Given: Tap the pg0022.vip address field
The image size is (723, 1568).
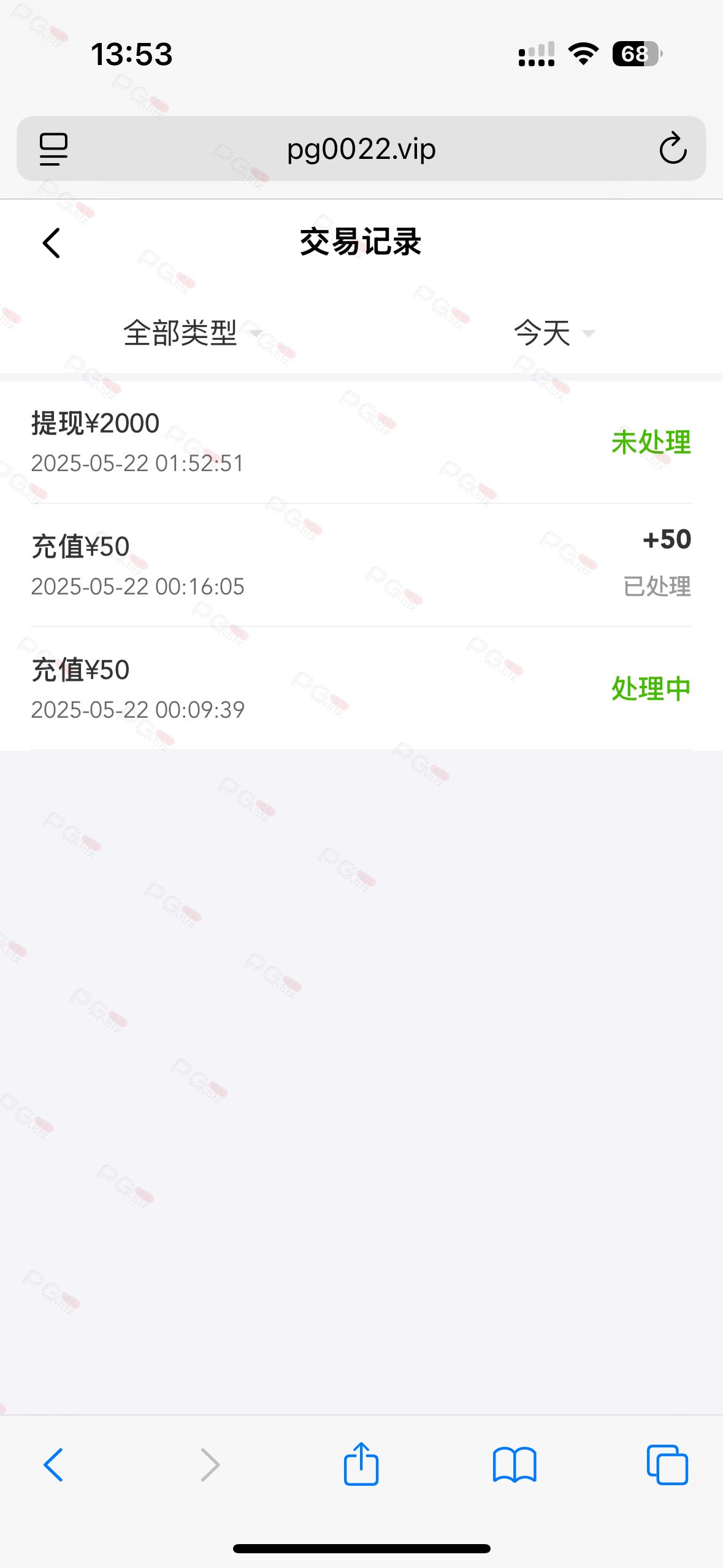Looking at the screenshot, I should pyautogui.click(x=361, y=148).
